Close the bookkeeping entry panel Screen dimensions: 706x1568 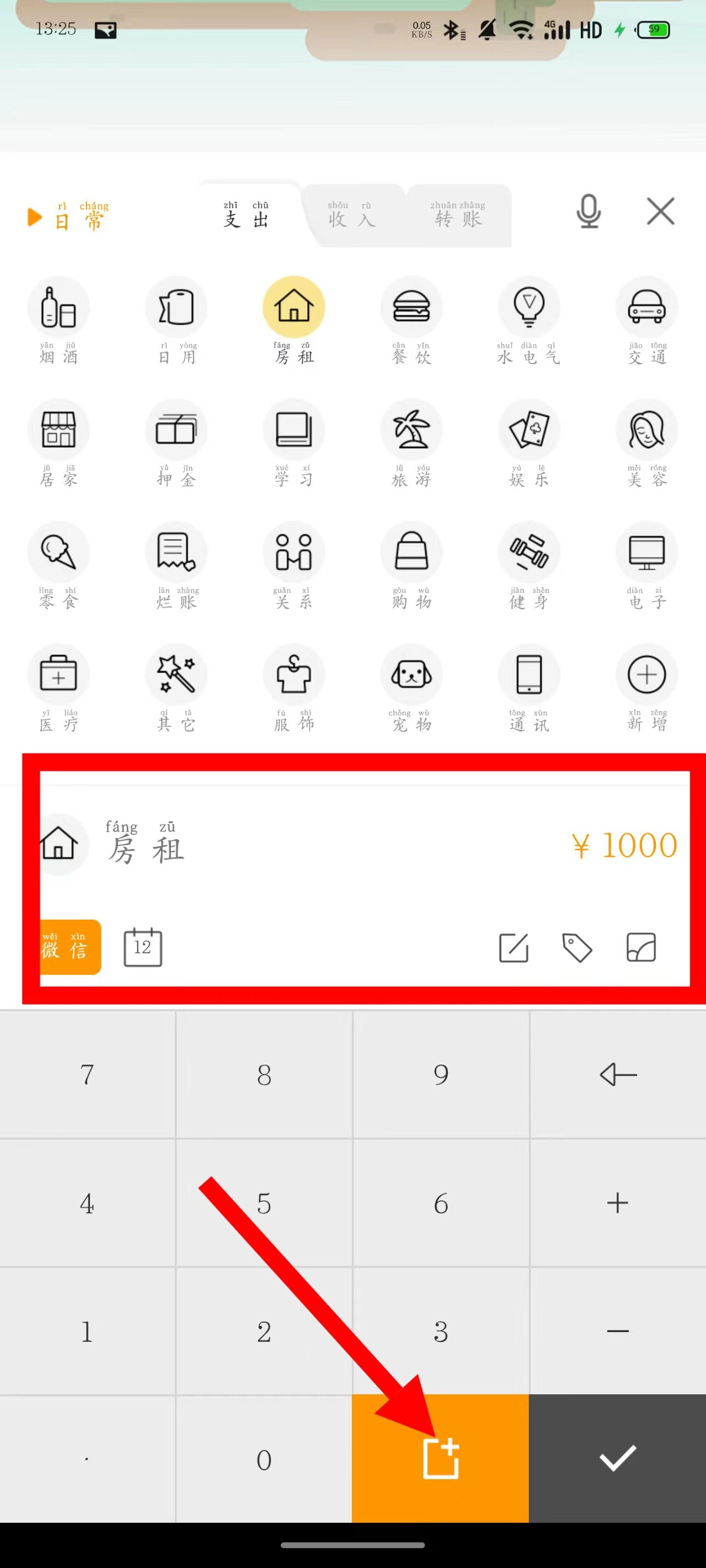(x=660, y=212)
